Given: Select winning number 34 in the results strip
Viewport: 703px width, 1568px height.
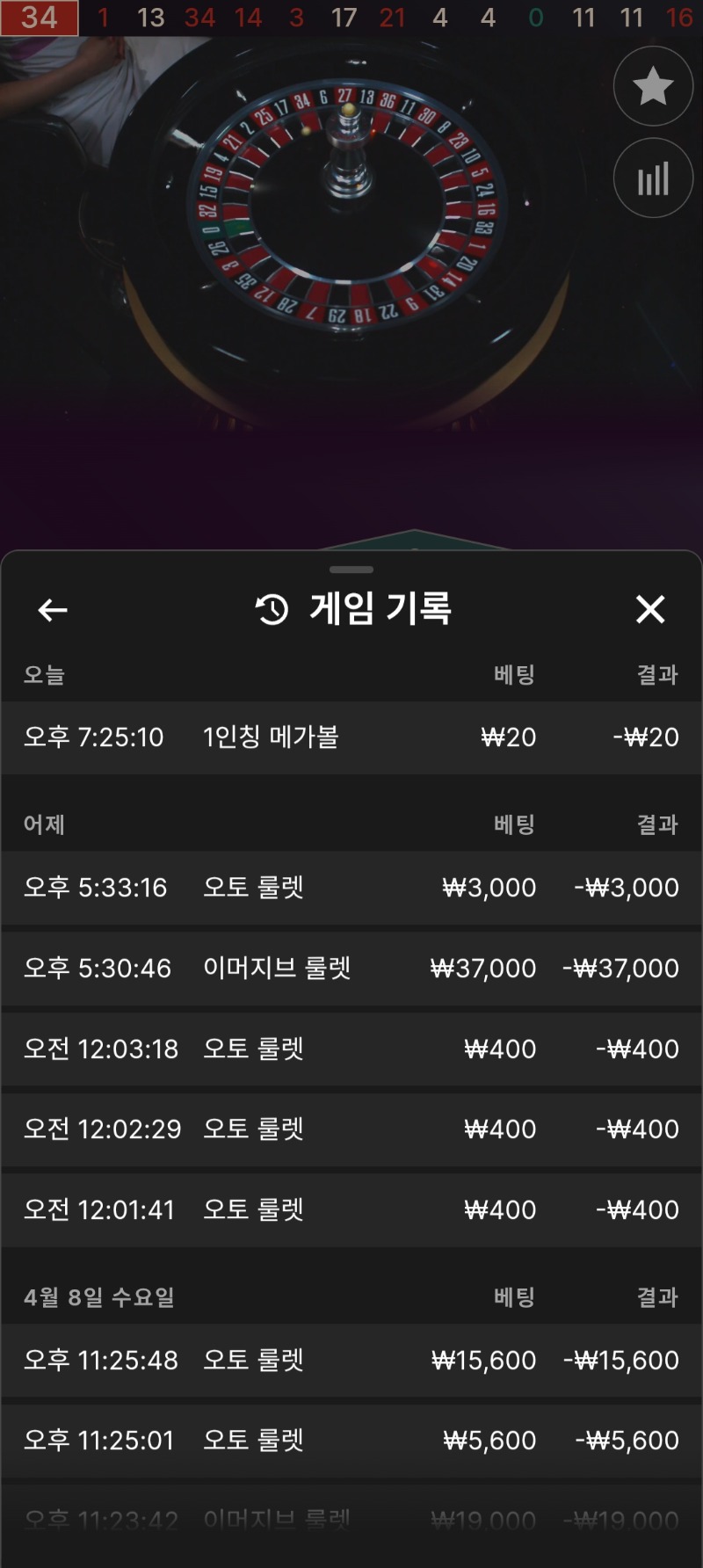Looking at the screenshot, I should (x=37, y=16).
